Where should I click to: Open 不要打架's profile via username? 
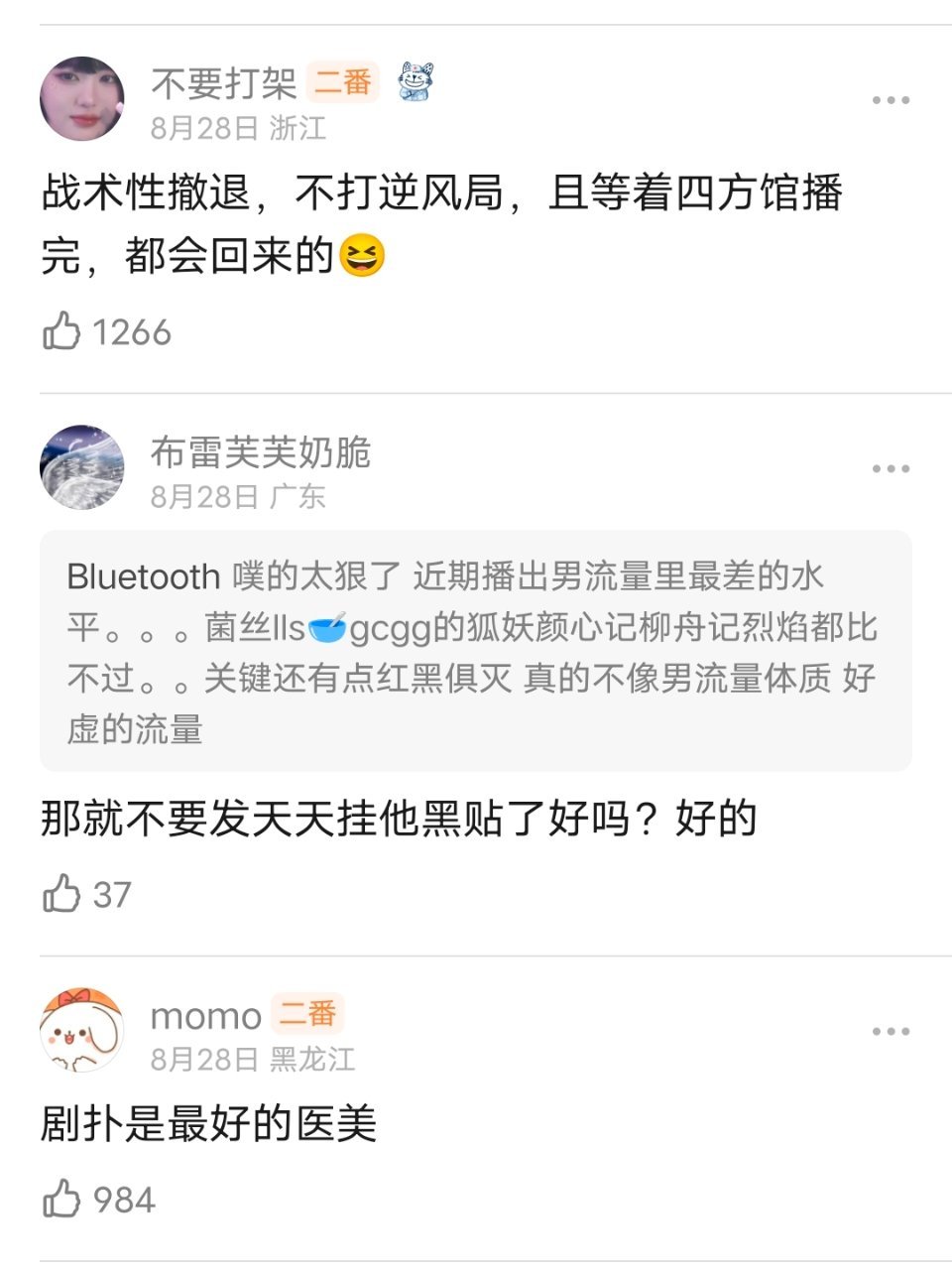click(x=225, y=83)
